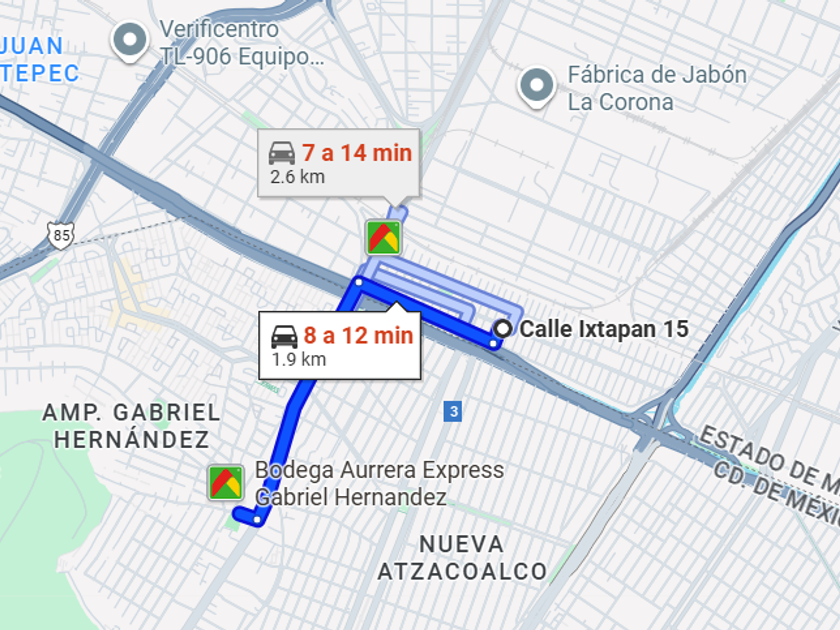The height and width of the screenshot is (630, 840).
Task: Open Bodega Aurrera Express Gabriel Hernandez marker
Action: pyautogui.click(x=226, y=483)
